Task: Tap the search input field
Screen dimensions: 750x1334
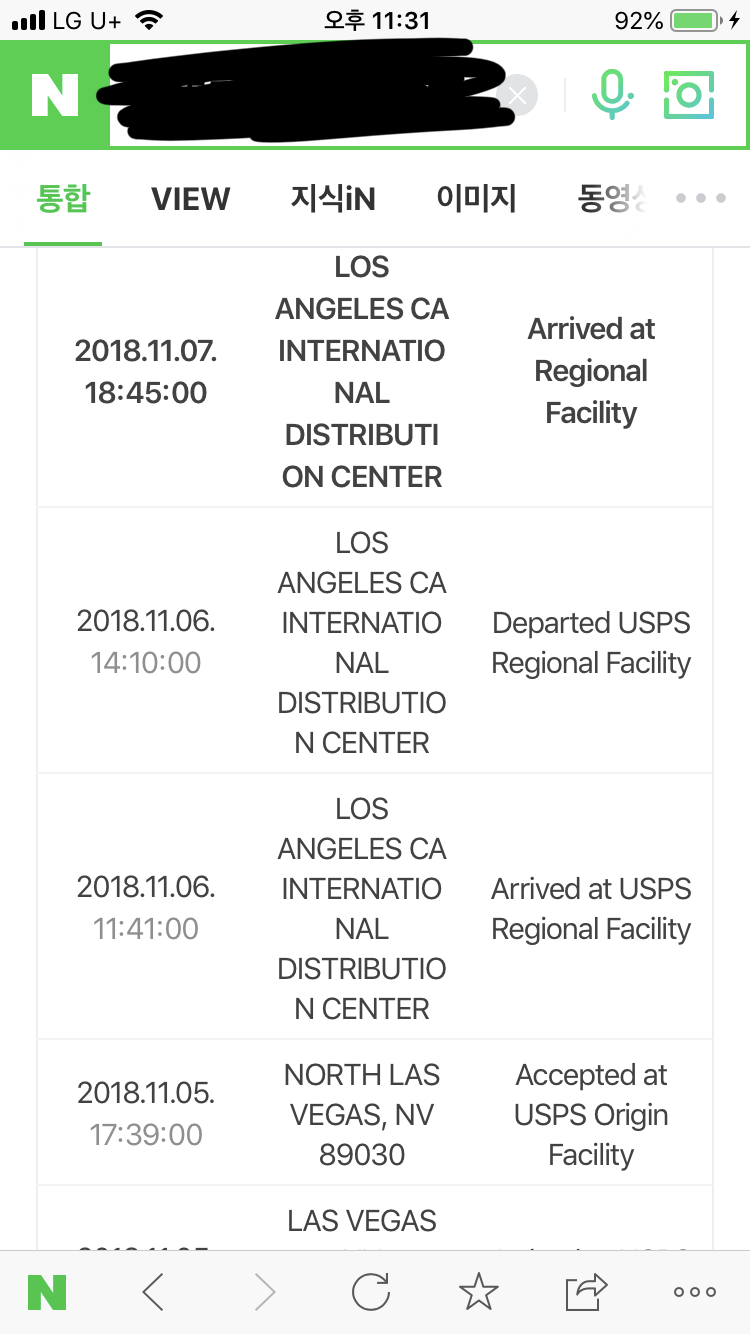Action: [300, 96]
